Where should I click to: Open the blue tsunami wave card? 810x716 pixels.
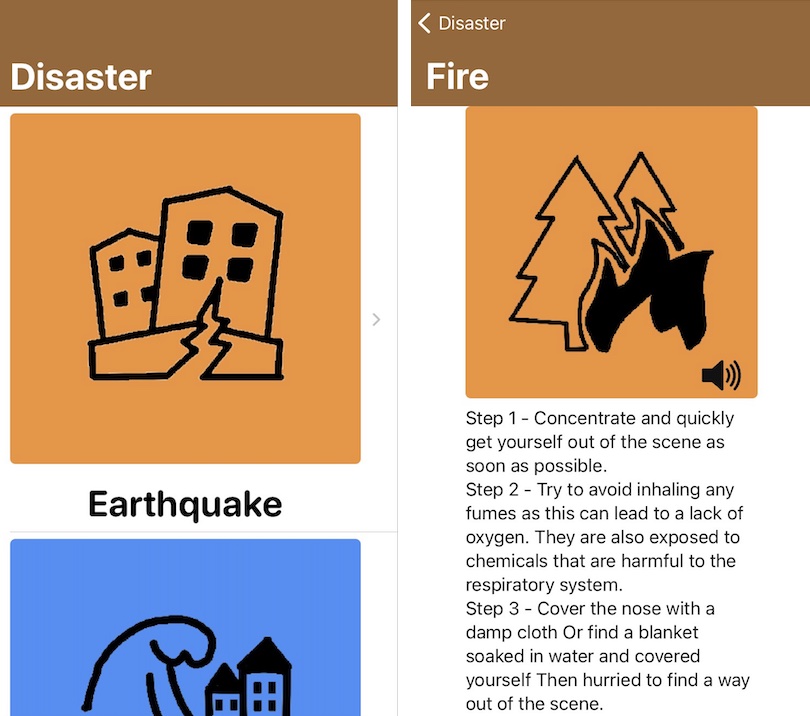pyautogui.click(x=185, y=628)
